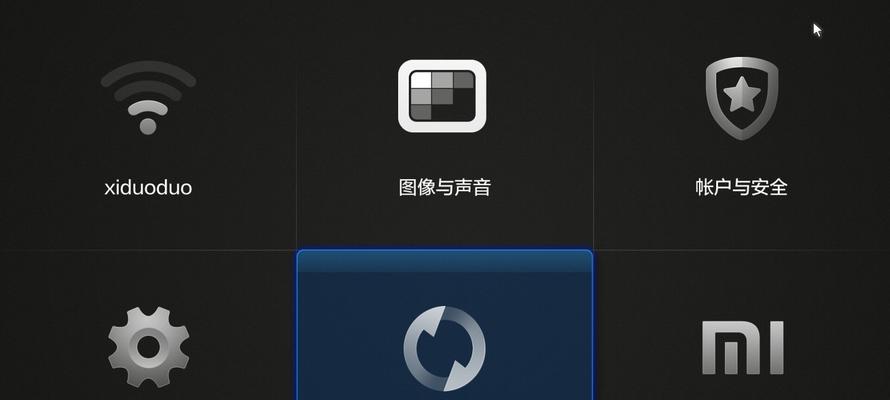Open the MI logo about tile
Viewport: 890px width, 400px height.
pos(741,346)
